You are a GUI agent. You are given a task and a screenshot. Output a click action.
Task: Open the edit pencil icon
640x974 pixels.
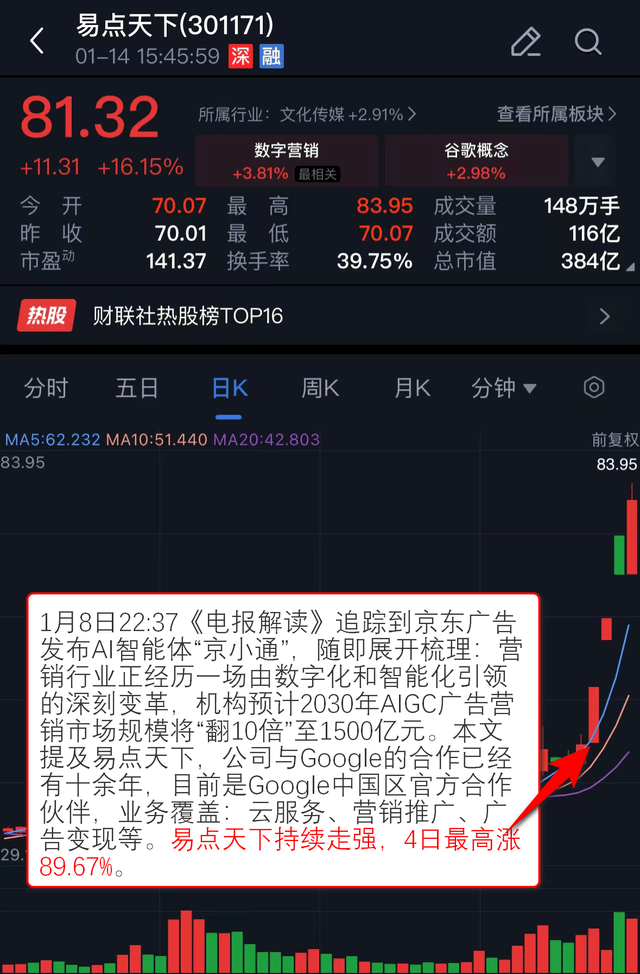(525, 42)
